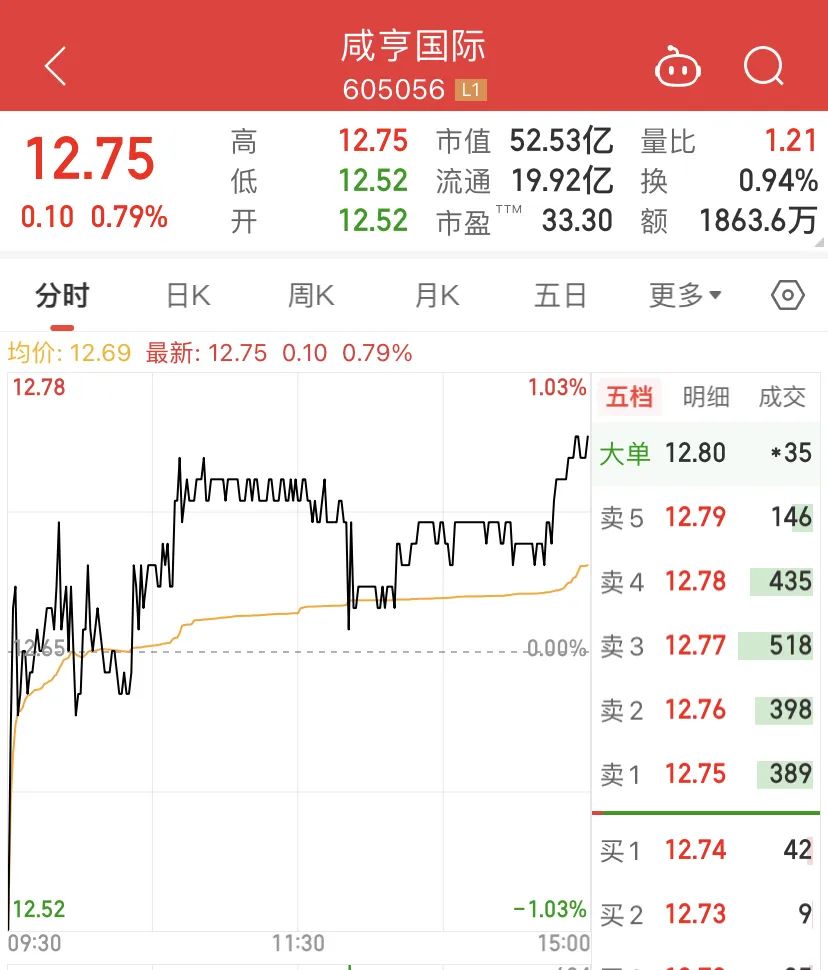
Task: Switch to the 明细 tab
Action: pos(706,397)
